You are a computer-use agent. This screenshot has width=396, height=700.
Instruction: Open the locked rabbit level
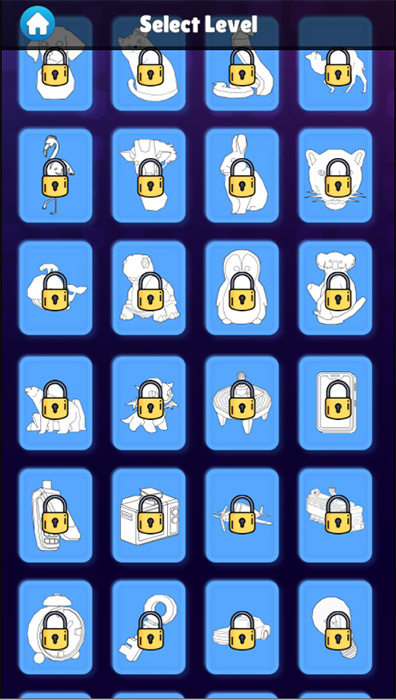(x=242, y=175)
